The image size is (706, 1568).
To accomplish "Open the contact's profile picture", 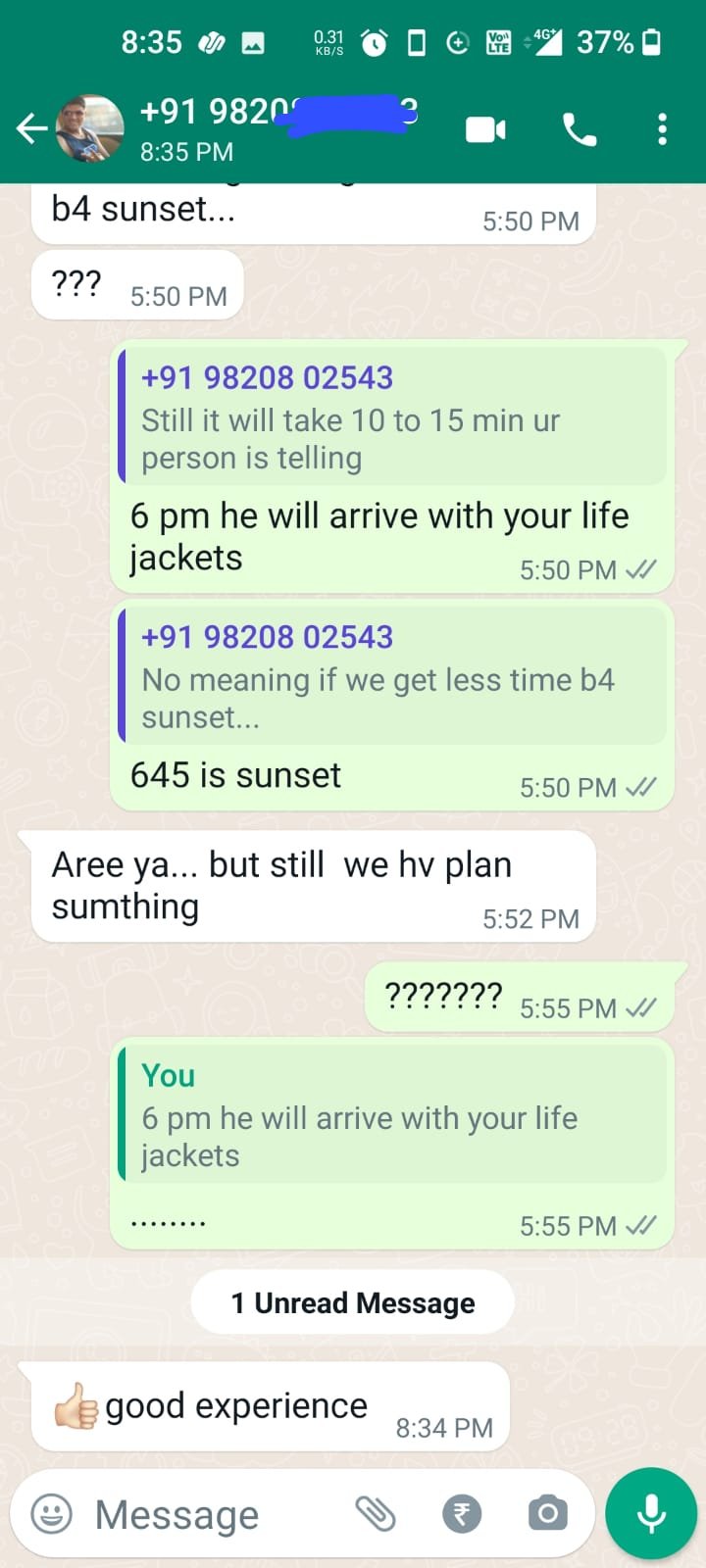I will tap(90, 128).
